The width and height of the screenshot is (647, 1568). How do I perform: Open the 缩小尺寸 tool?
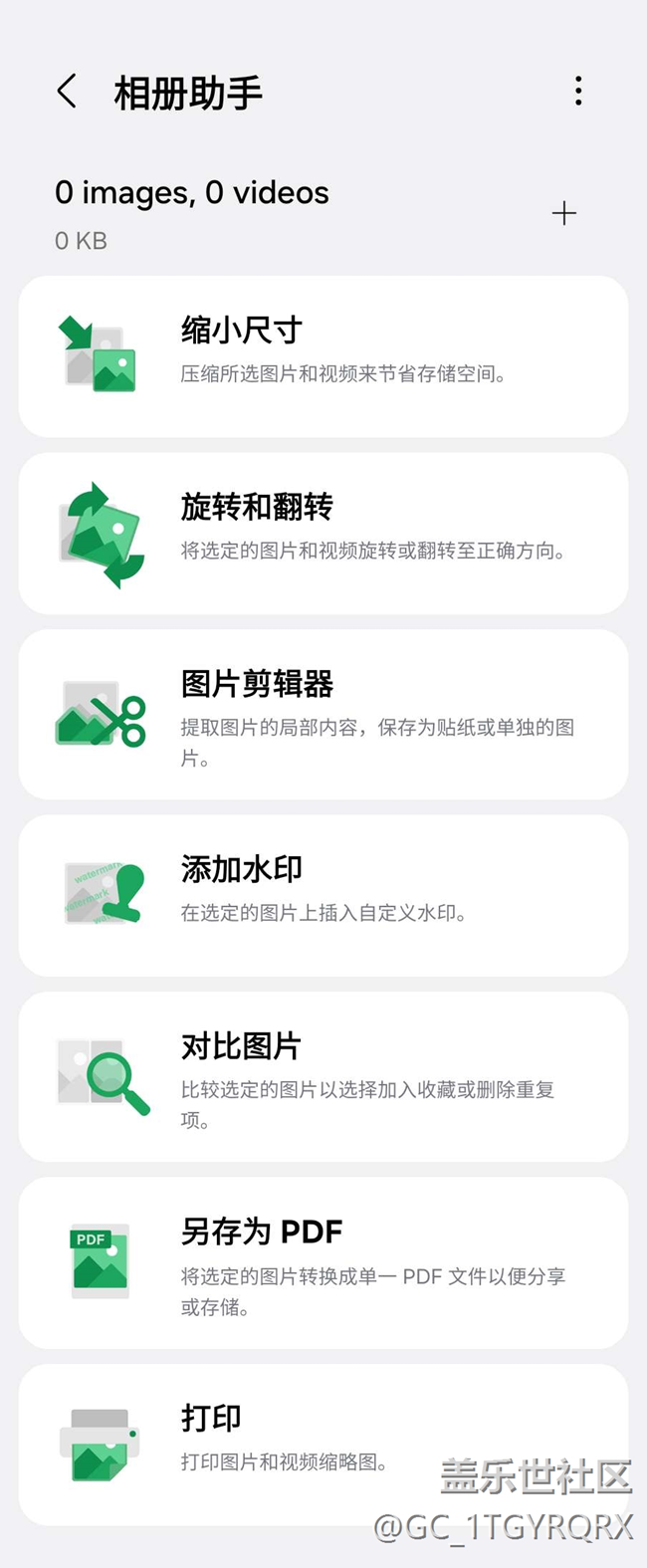coord(323,355)
